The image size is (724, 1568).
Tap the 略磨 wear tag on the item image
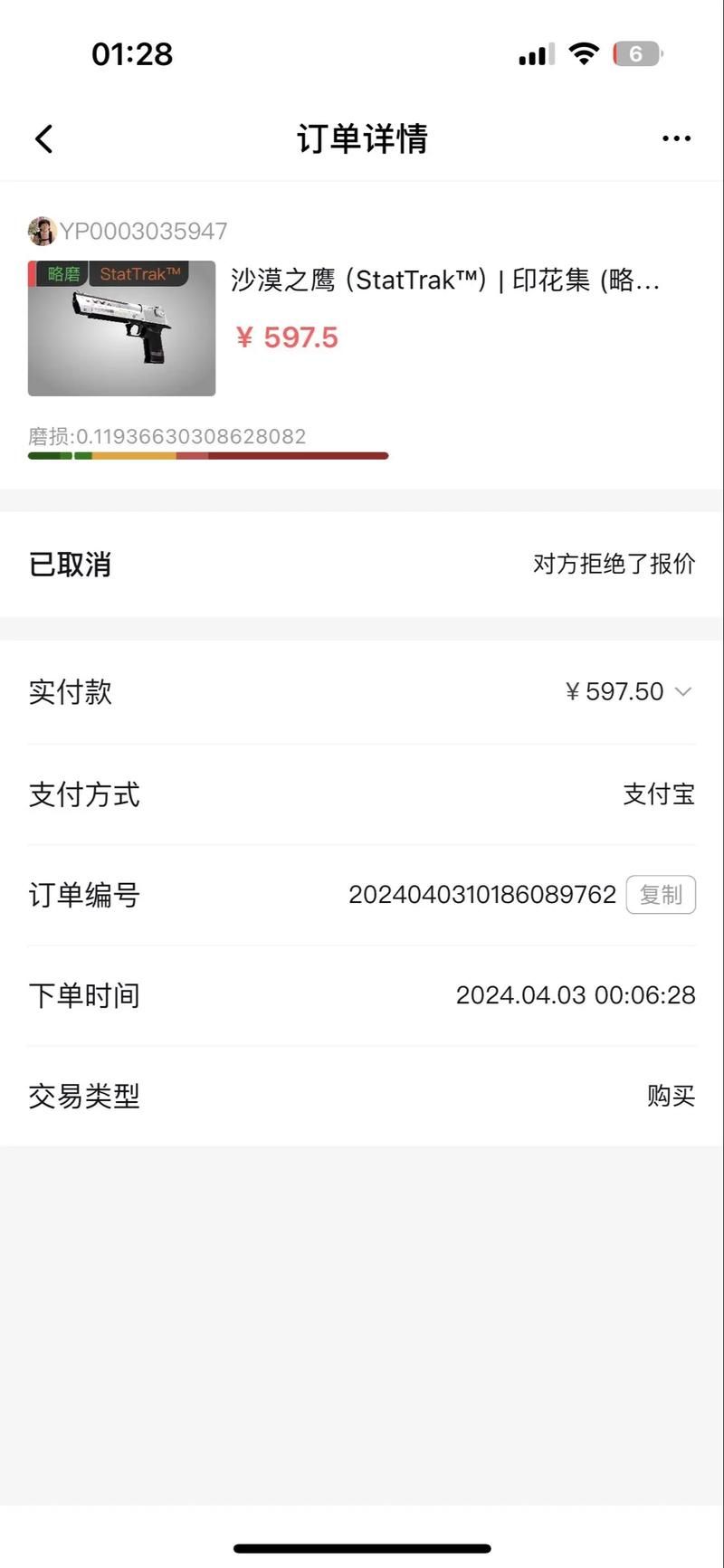tap(58, 273)
